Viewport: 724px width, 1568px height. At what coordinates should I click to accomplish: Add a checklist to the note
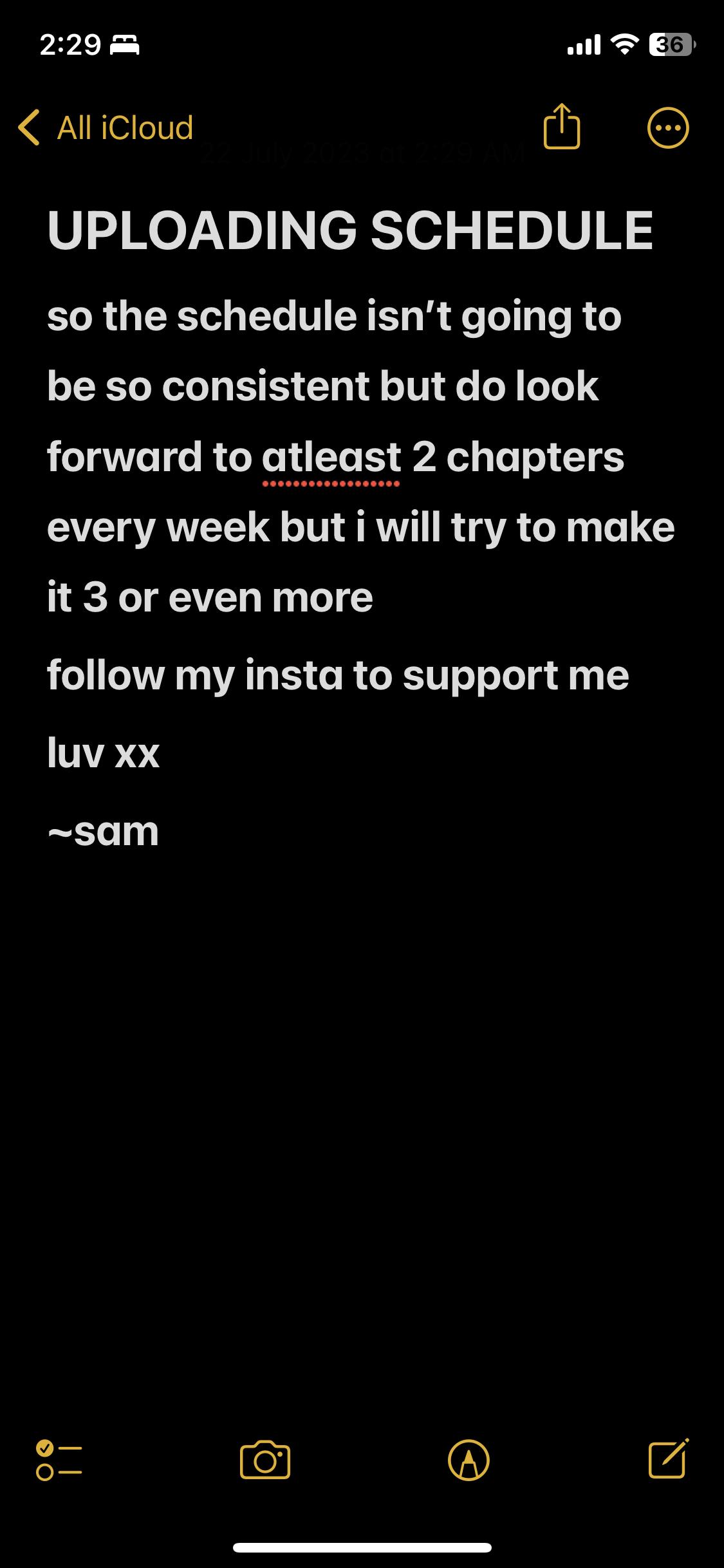(59, 1460)
